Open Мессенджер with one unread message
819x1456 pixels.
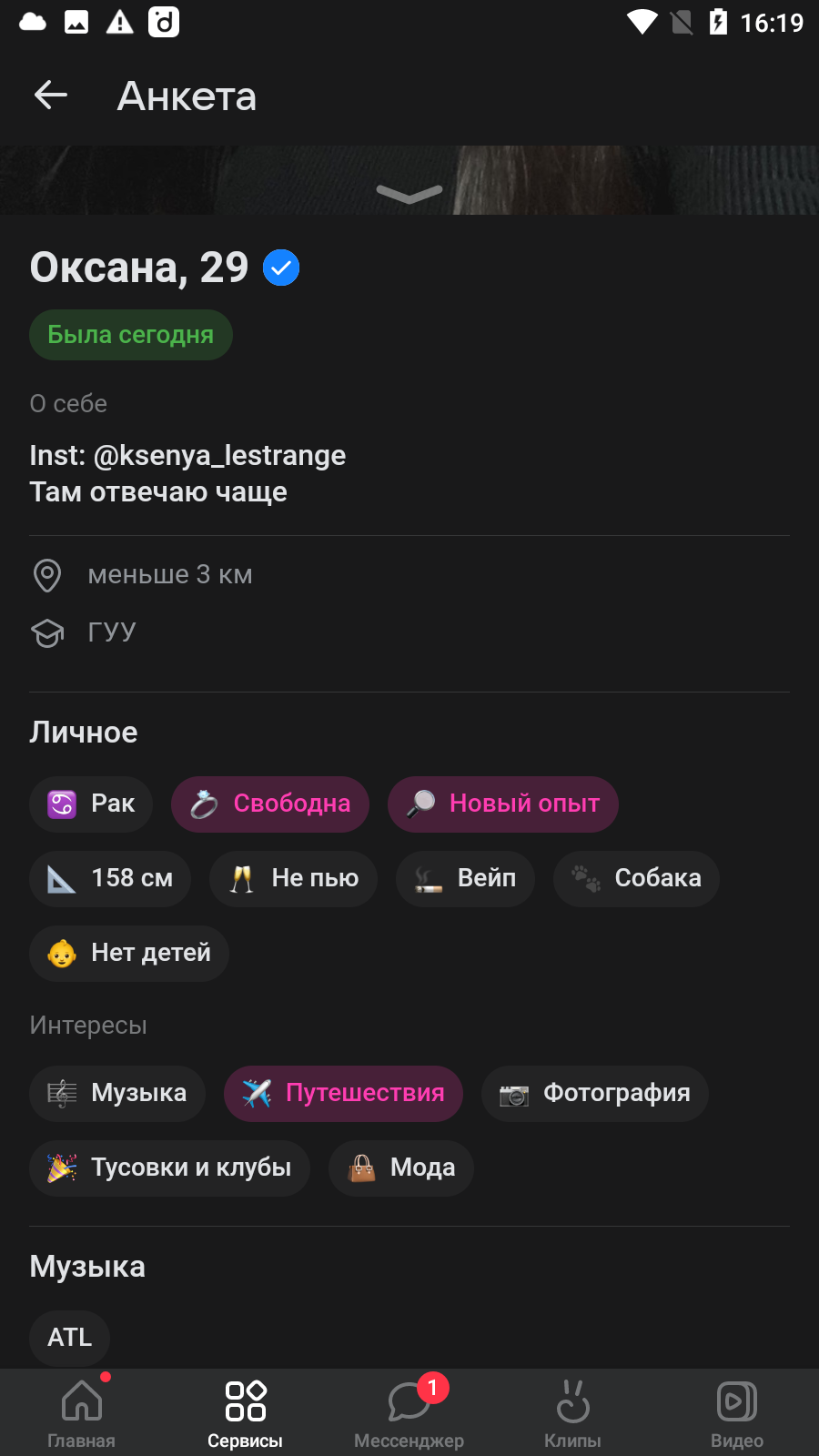409,1412
